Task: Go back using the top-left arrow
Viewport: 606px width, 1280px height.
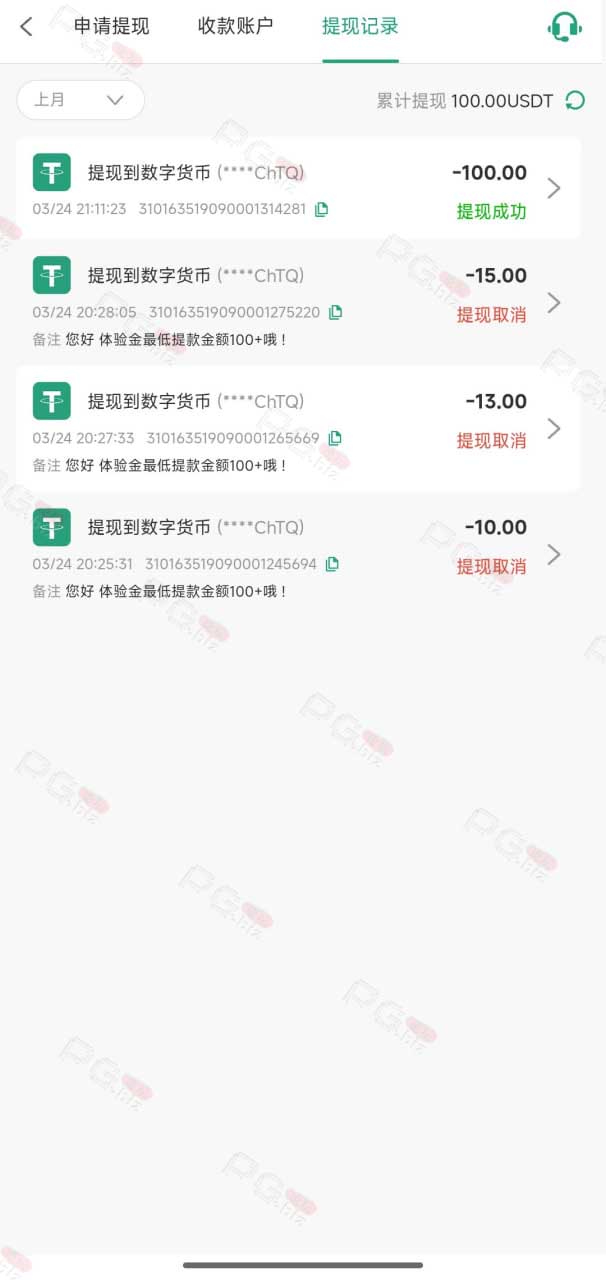Action: click(x=26, y=27)
